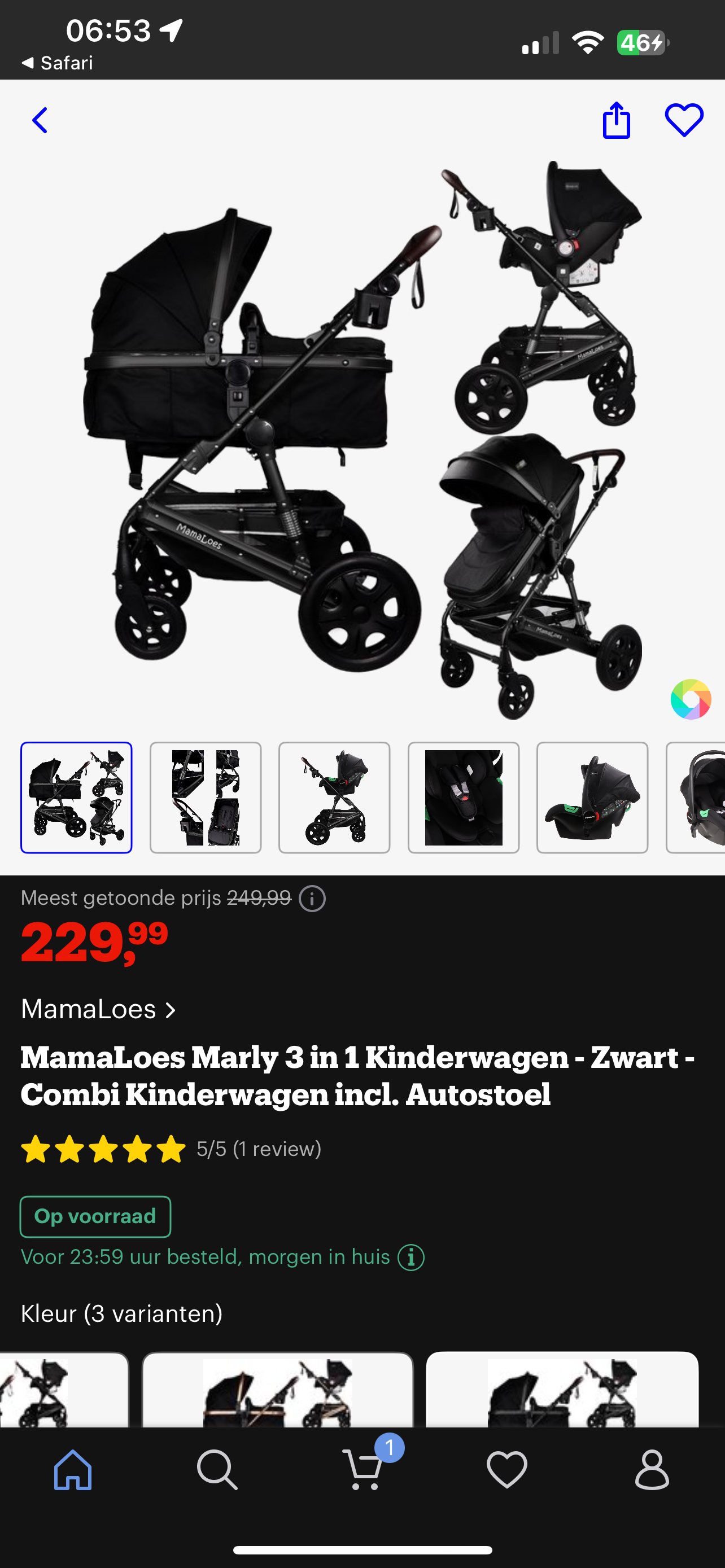The width and height of the screenshot is (725, 1568).
Task: Select the second product image thumbnail
Action: click(x=206, y=798)
